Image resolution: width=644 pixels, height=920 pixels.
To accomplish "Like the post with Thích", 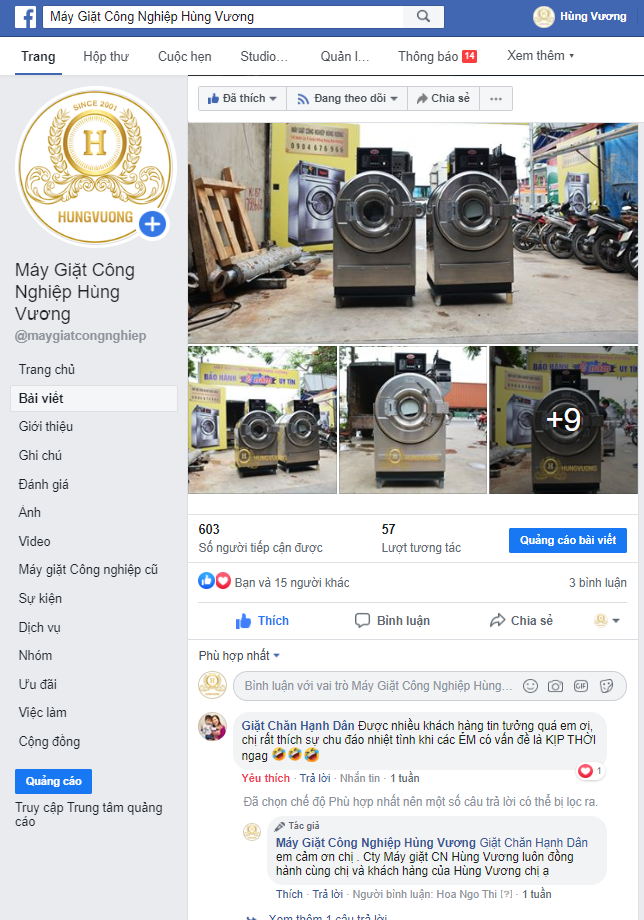I will (x=262, y=621).
